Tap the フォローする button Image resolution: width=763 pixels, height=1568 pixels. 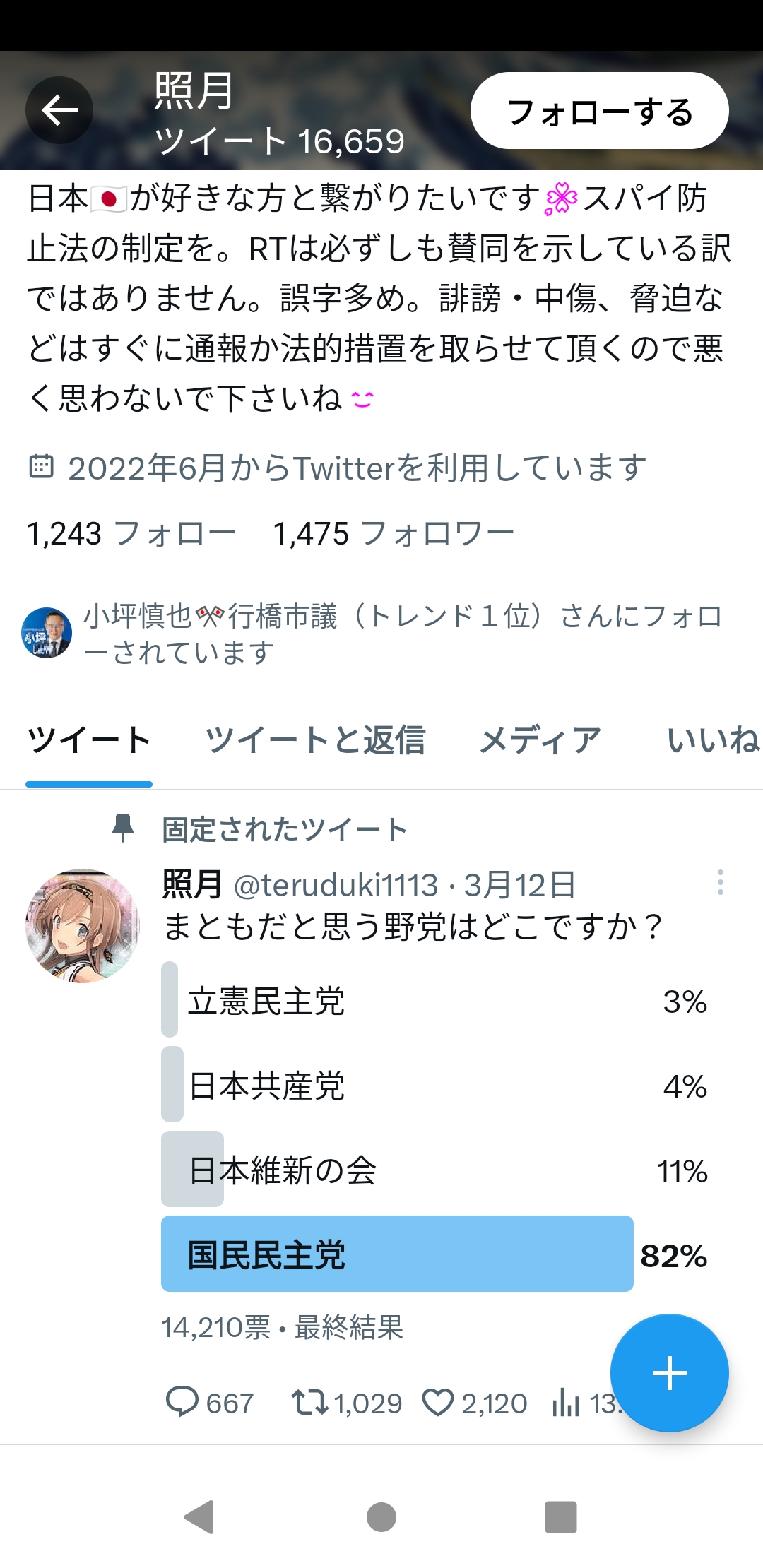599,111
